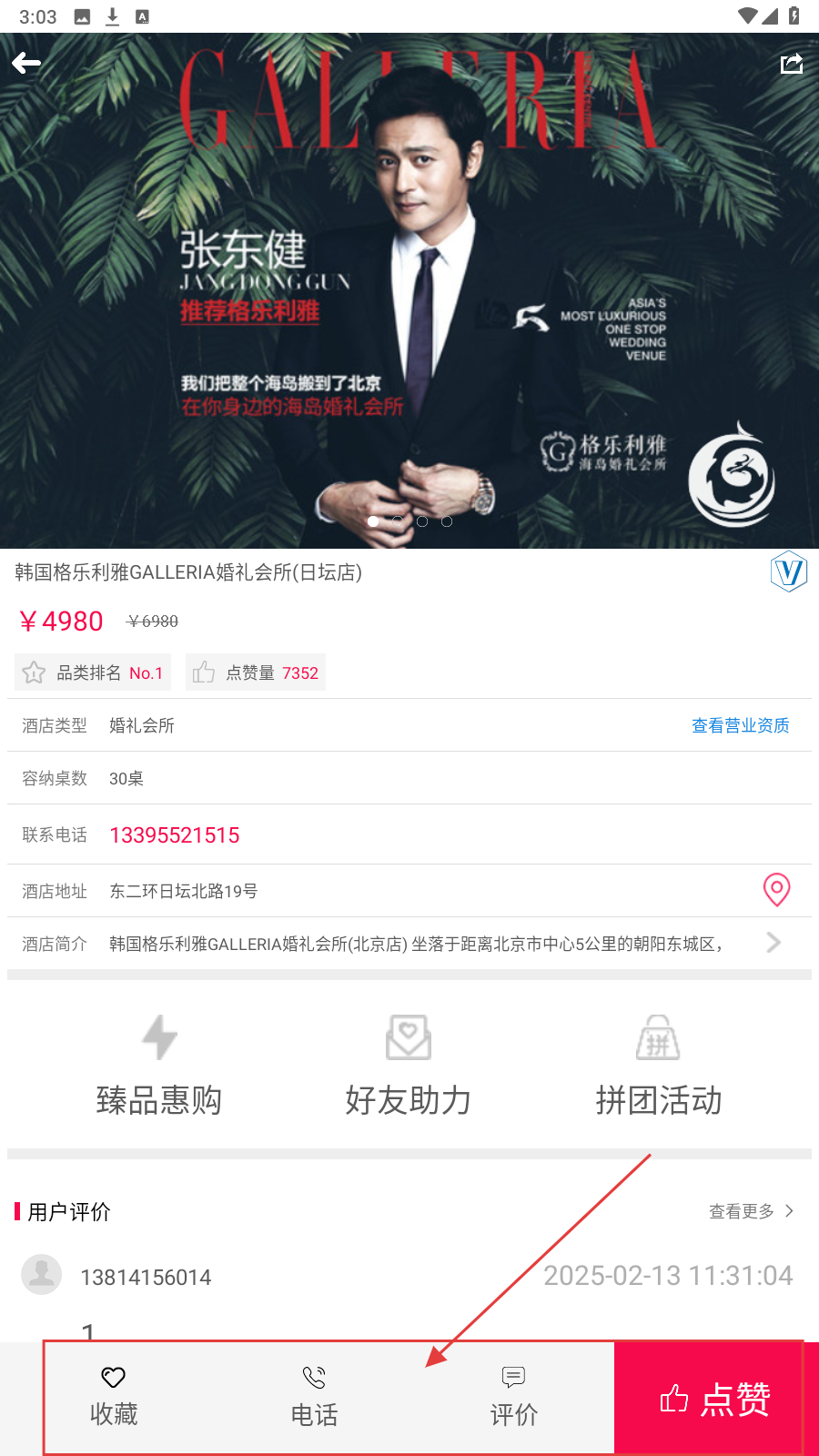Open the hotel banner image
This screenshot has width=819, height=1456.
[409, 291]
